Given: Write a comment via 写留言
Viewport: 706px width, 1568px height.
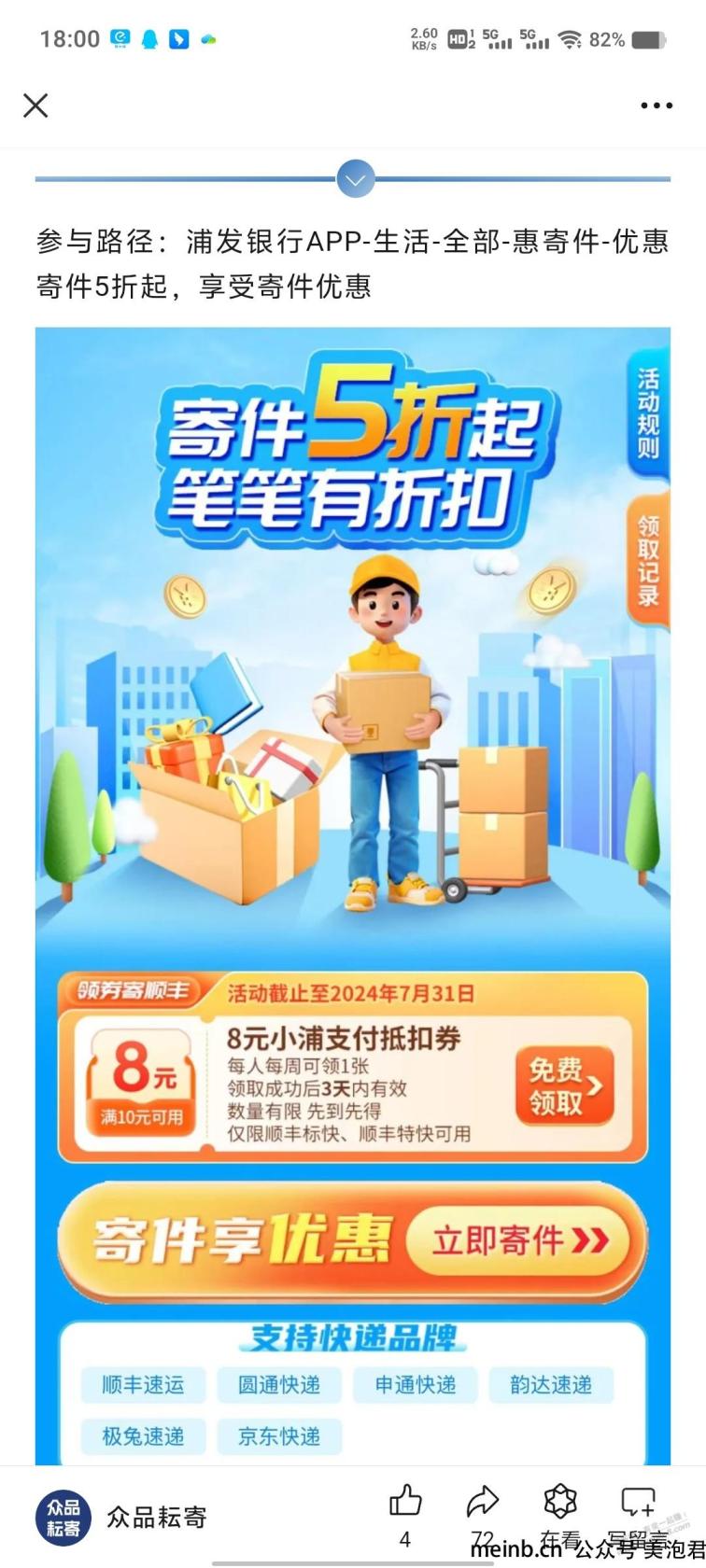Looking at the screenshot, I should point(638,1503).
